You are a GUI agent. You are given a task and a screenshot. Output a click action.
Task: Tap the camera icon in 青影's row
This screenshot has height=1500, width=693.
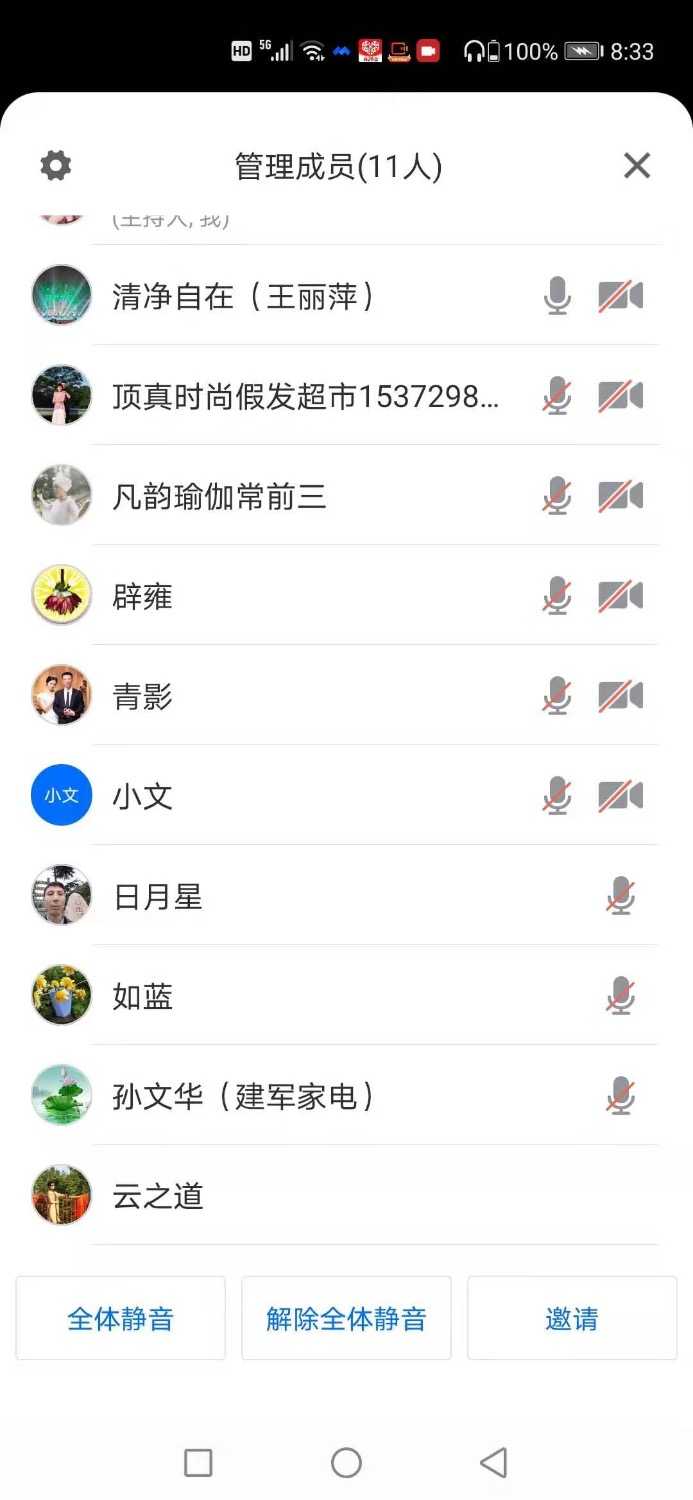[x=620, y=696]
